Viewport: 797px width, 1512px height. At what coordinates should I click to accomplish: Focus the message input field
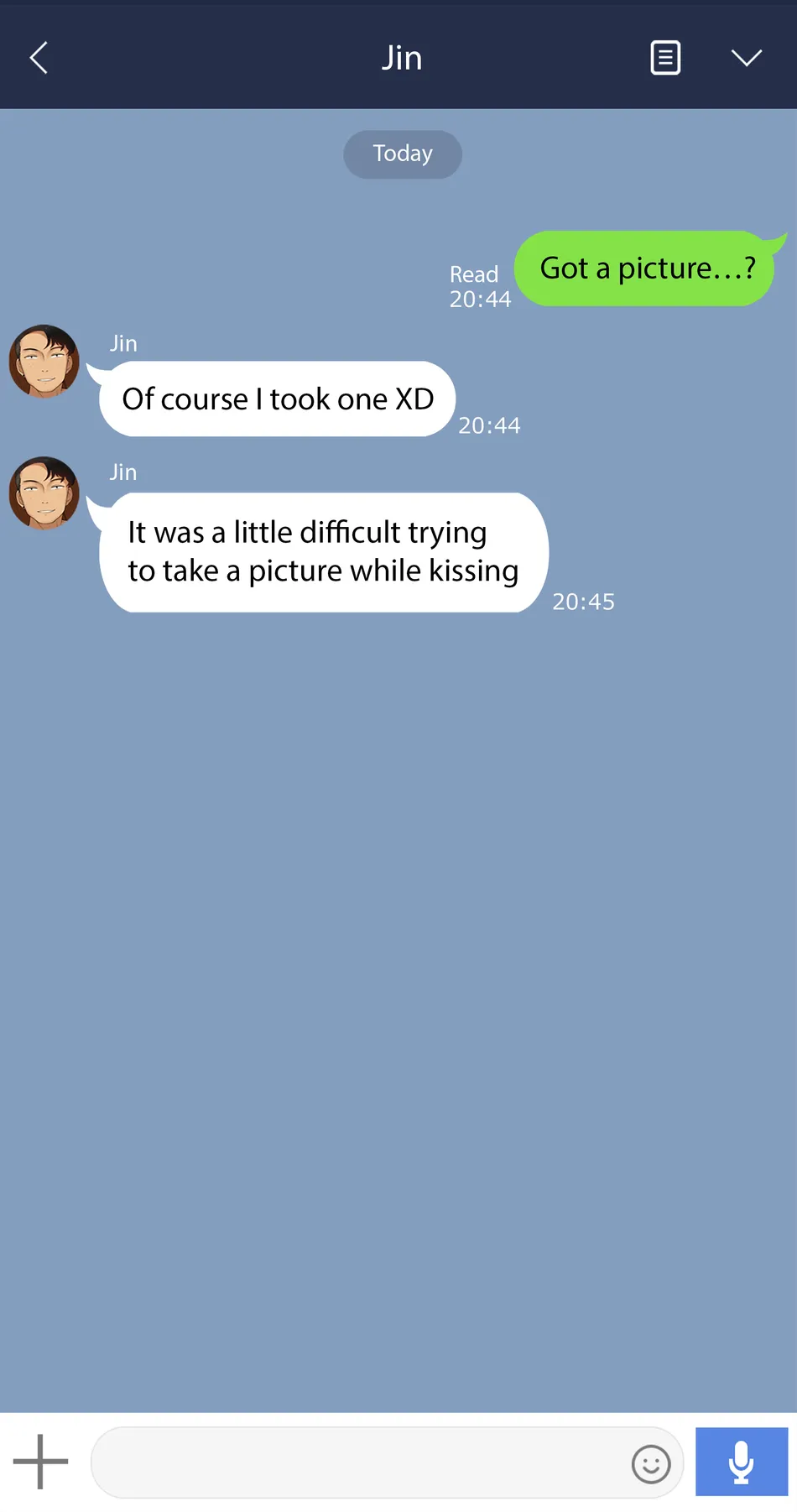coord(361,1462)
